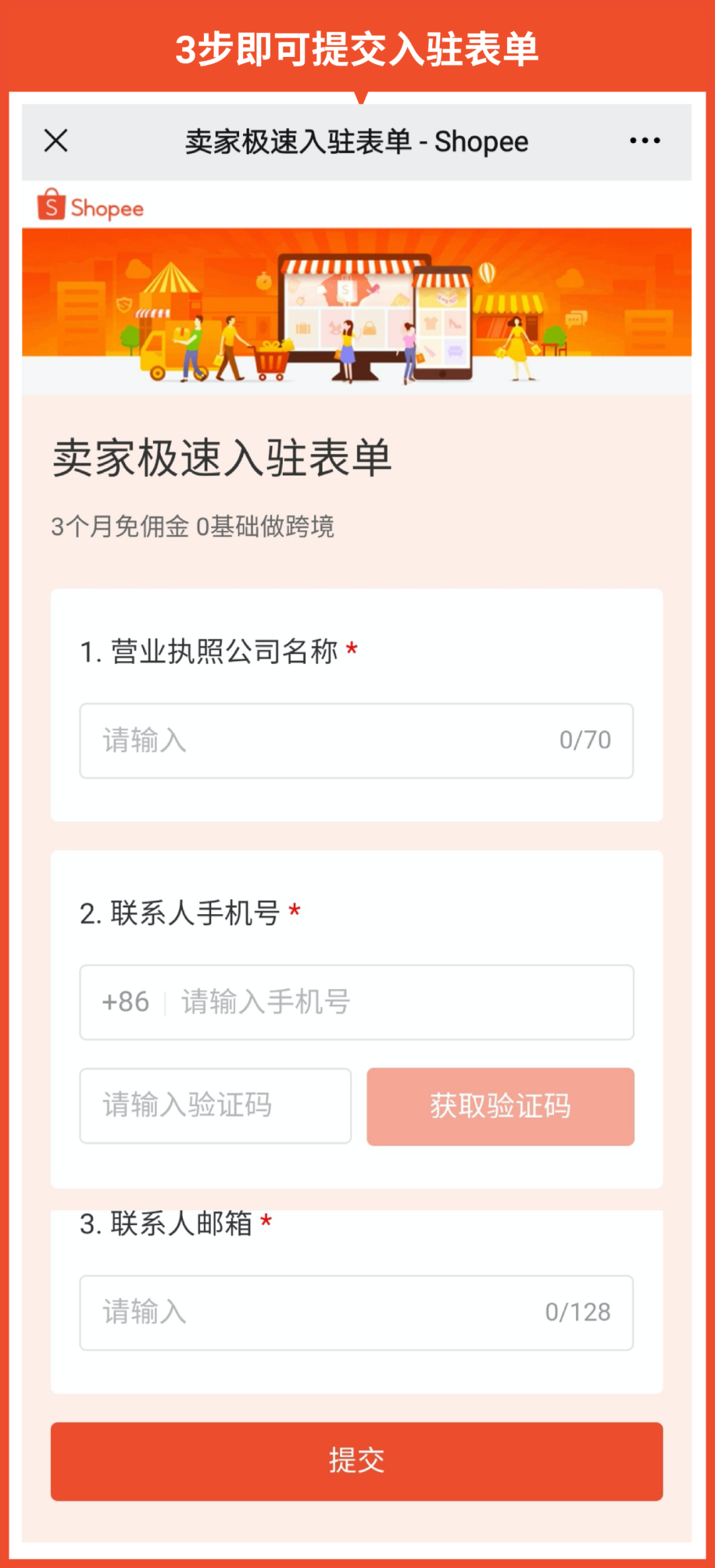Image resolution: width=715 pixels, height=1568 pixels.
Task: Open the more options menu
Action: click(x=645, y=140)
